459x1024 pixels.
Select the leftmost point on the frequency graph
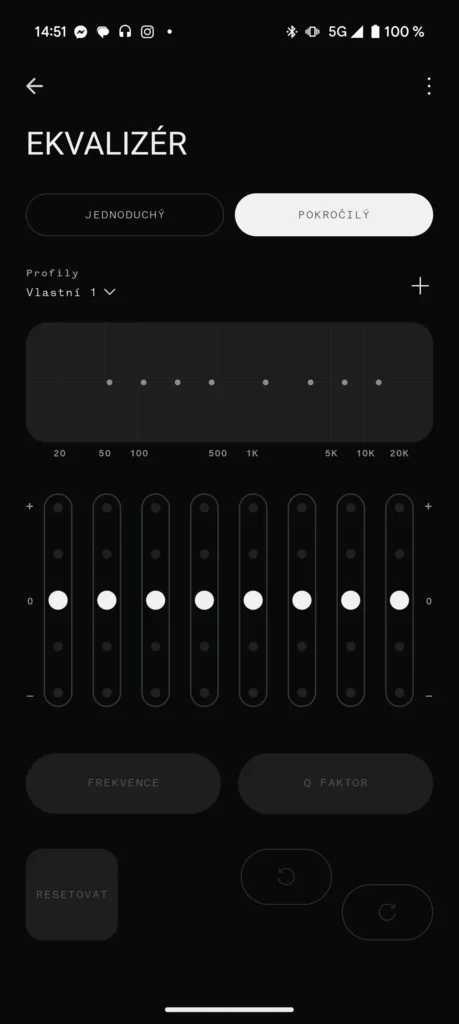coord(110,382)
